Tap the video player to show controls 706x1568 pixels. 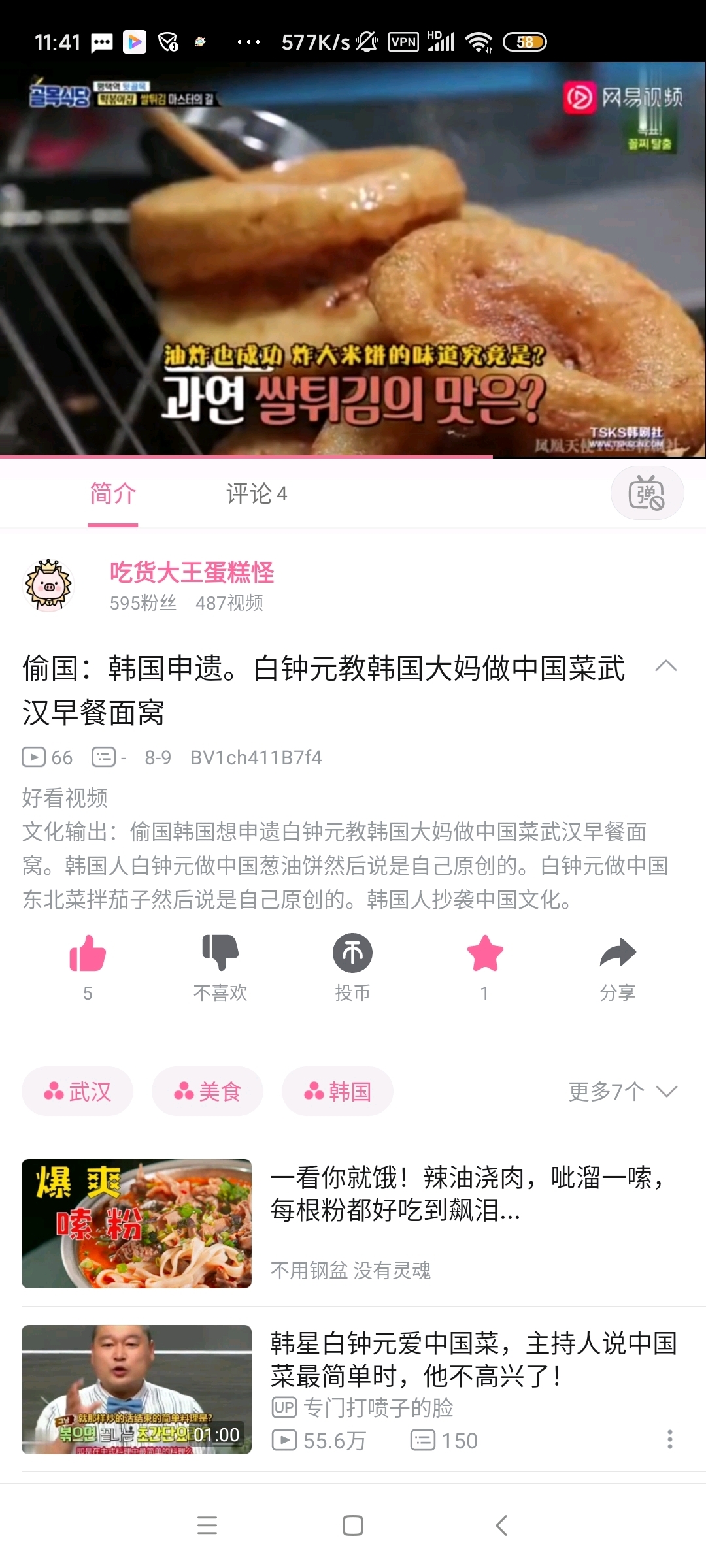point(353,260)
